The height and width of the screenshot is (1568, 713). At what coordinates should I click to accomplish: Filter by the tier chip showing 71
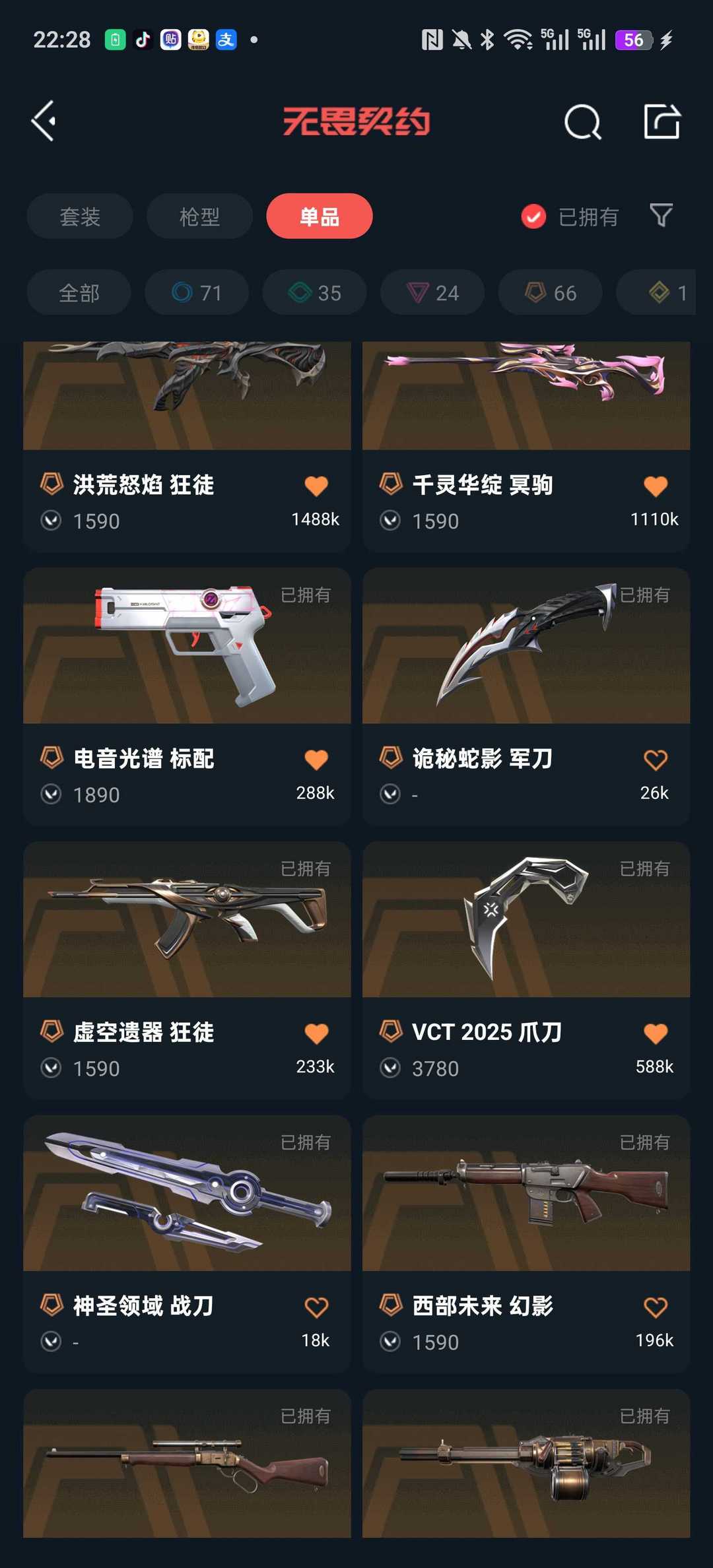click(x=197, y=292)
